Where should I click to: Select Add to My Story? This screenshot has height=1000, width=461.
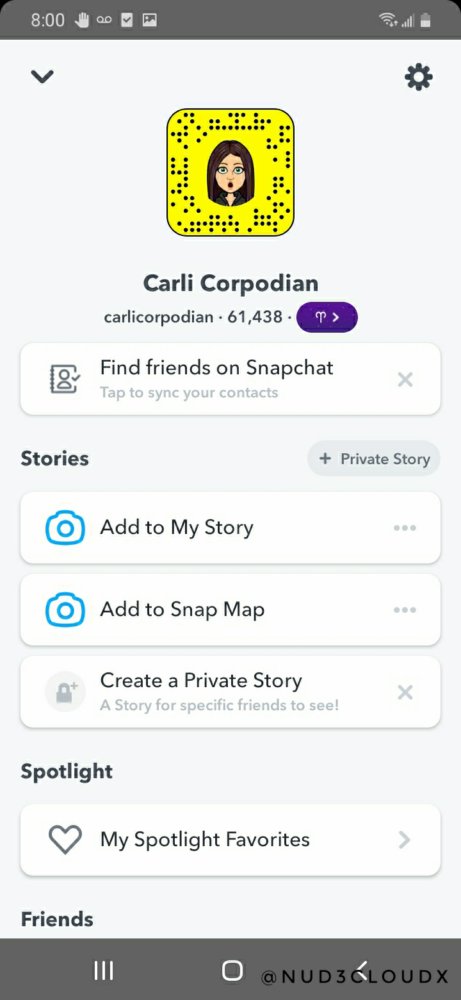(x=230, y=527)
